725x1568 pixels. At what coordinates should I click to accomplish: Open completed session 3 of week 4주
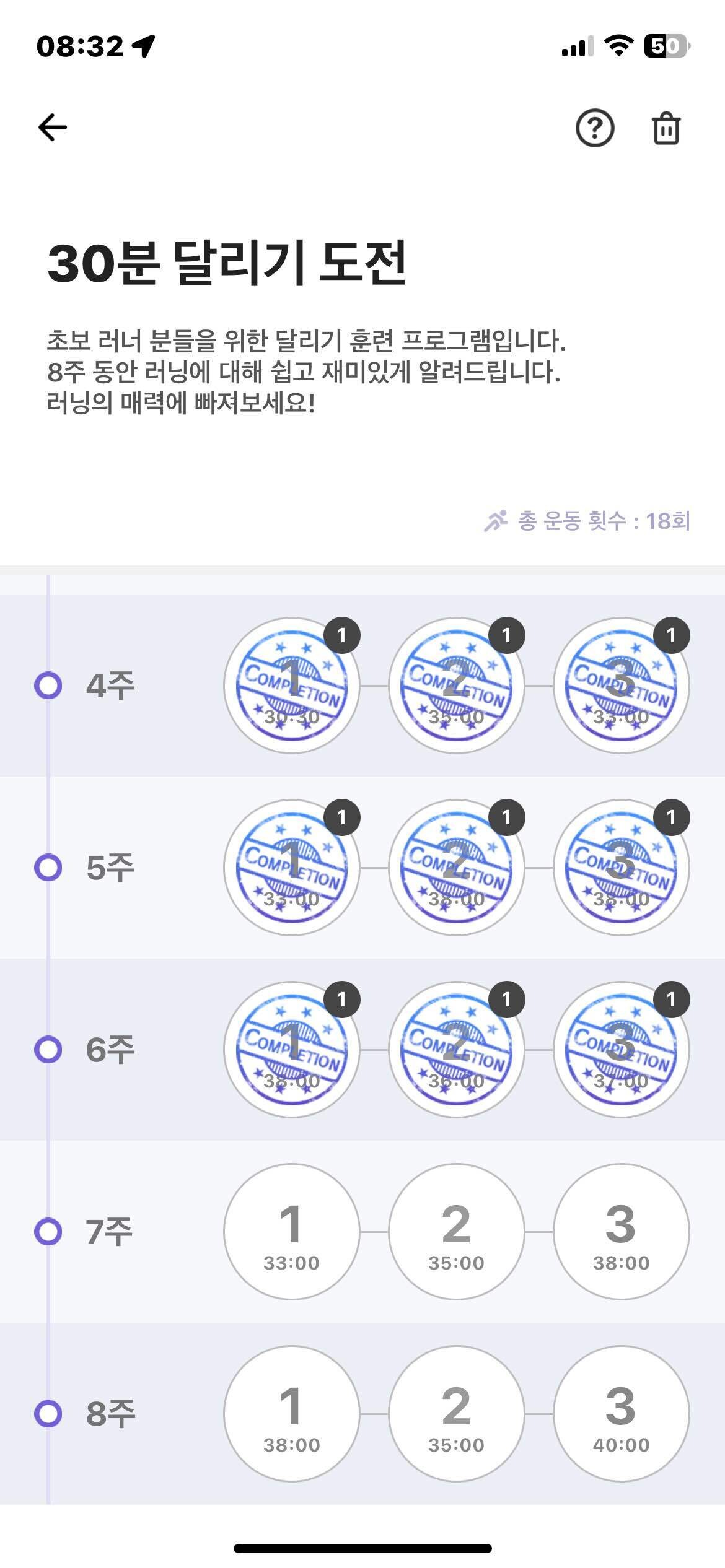pyautogui.click(x=621, y=686)
